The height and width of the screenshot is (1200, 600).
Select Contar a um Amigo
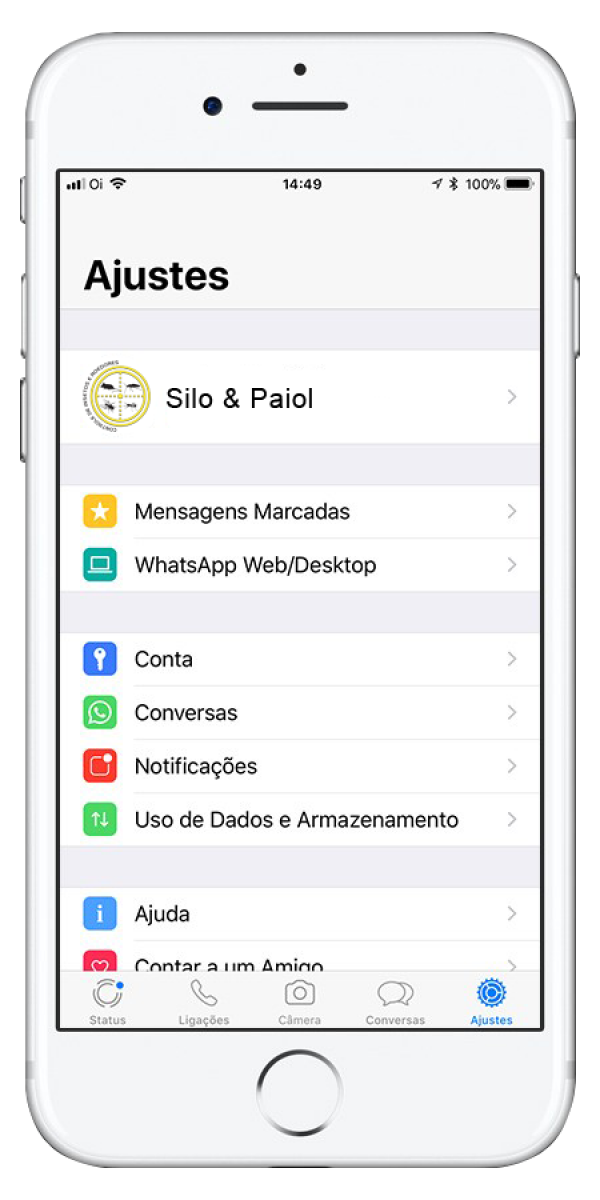pyautogui.click(x=298, y=962)
